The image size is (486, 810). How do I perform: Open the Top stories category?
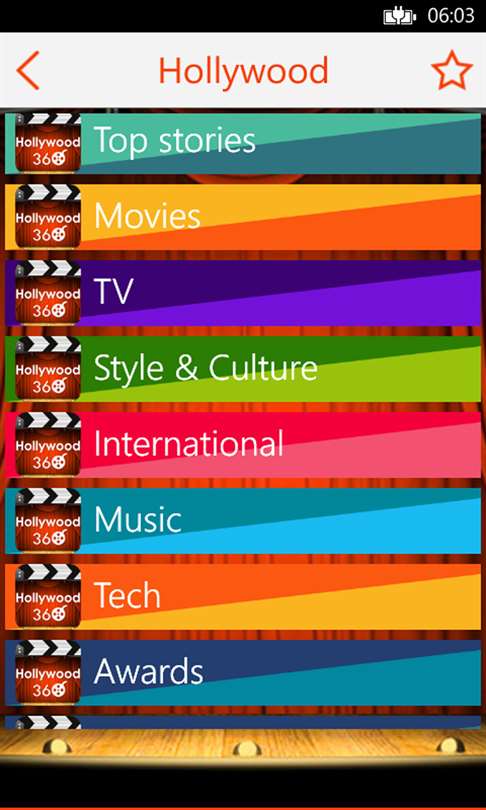(243, 143)
